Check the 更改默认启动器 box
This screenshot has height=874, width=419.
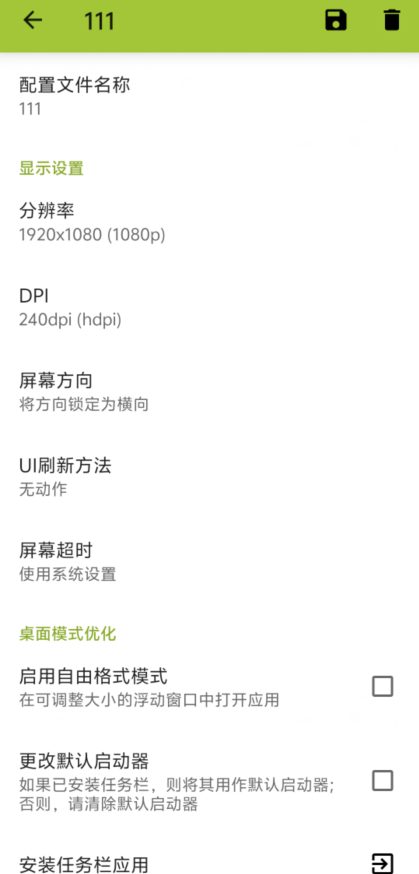tap(383, 781)
